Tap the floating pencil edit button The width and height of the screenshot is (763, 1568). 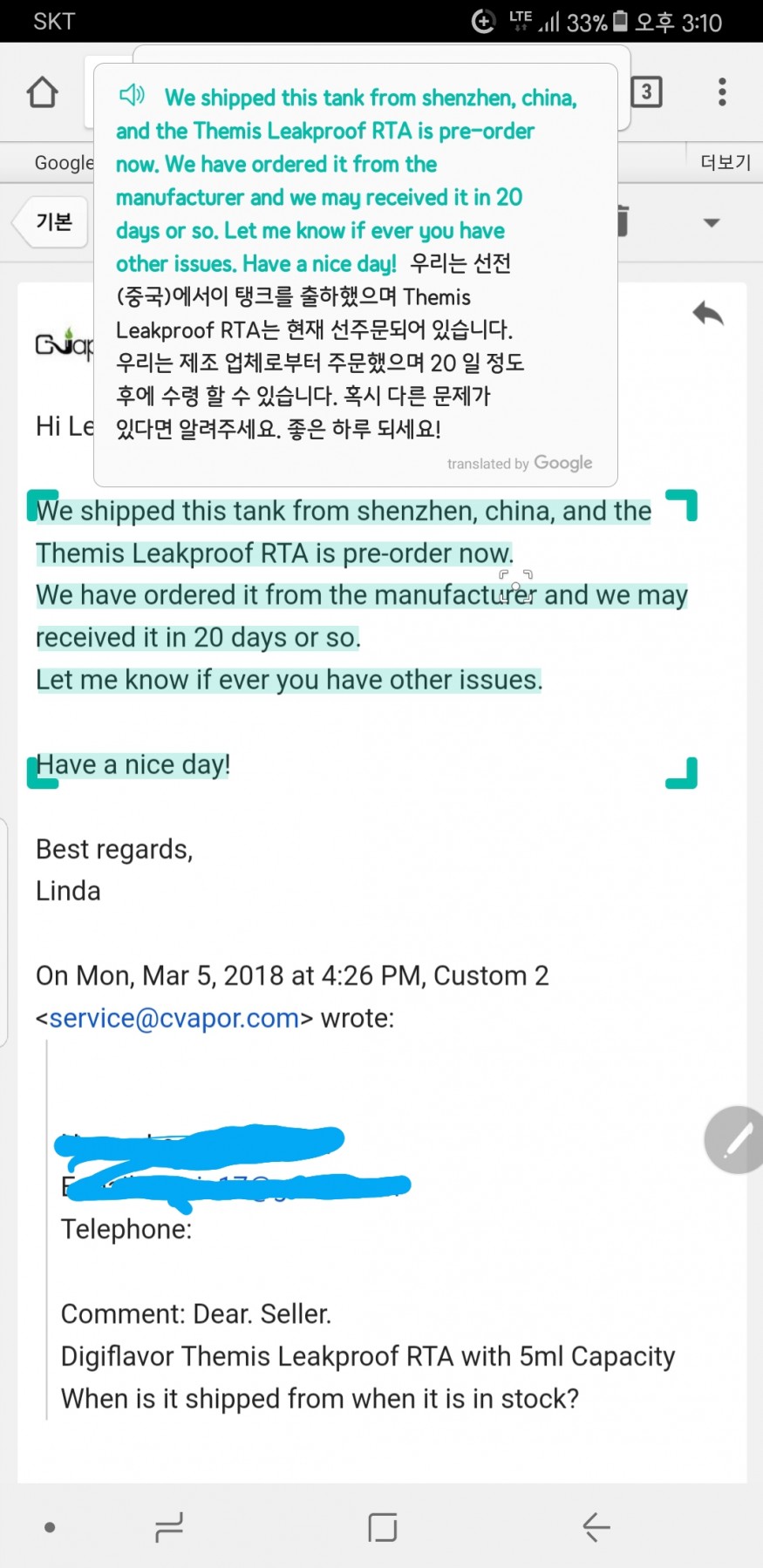pos(736,1139)
